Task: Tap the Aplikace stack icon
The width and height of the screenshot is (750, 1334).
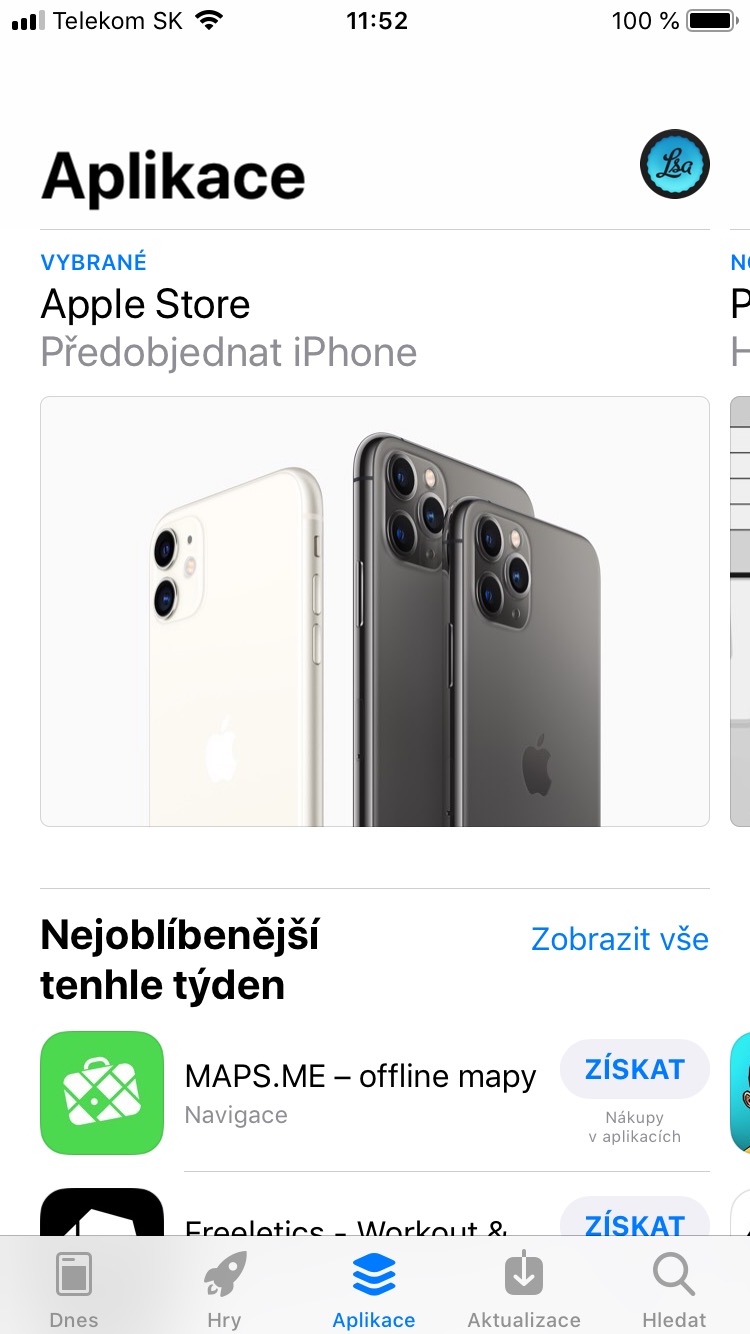Action: [x=373, y=1275]
